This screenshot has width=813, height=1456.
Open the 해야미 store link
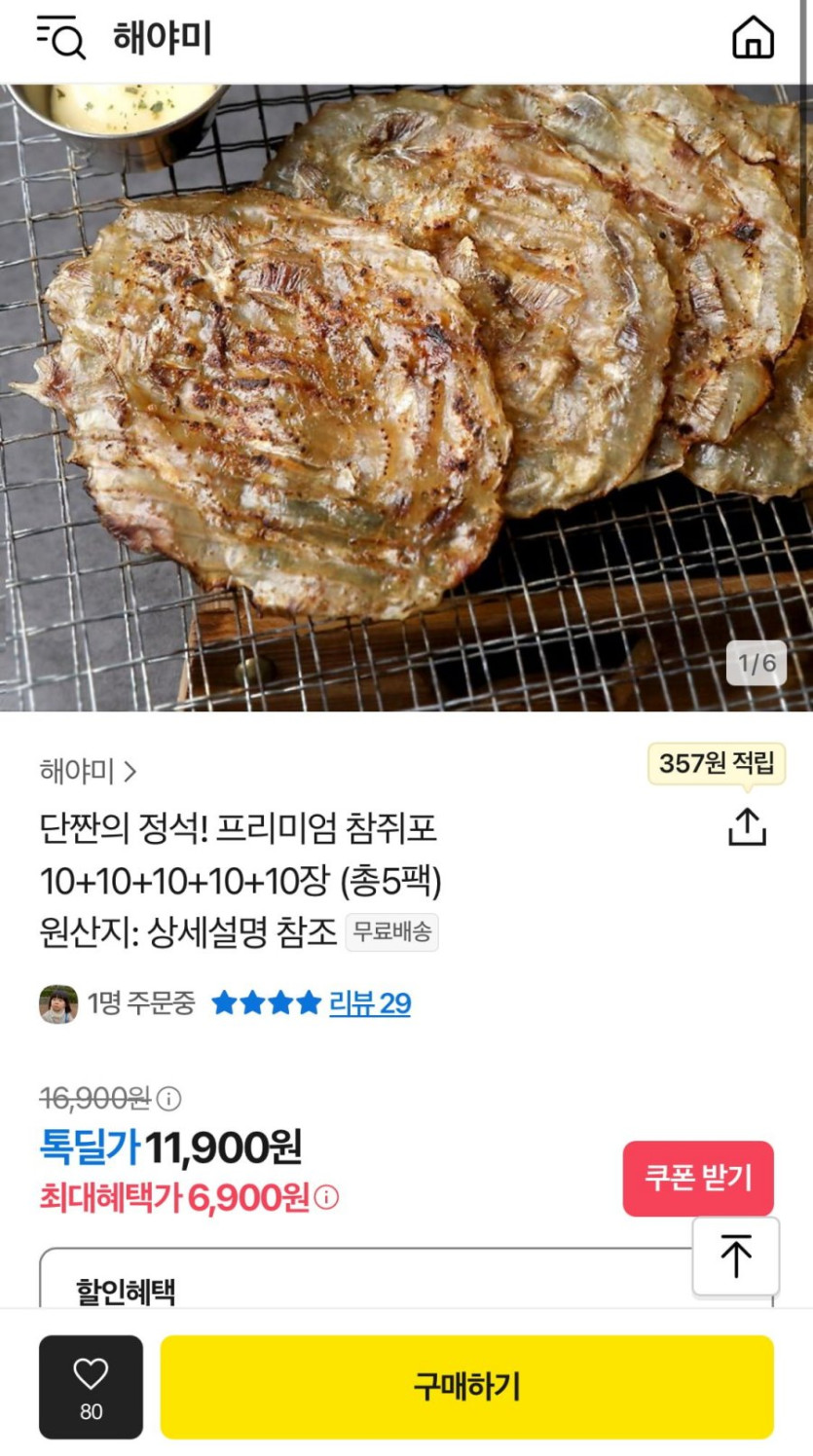coord(88,772)
